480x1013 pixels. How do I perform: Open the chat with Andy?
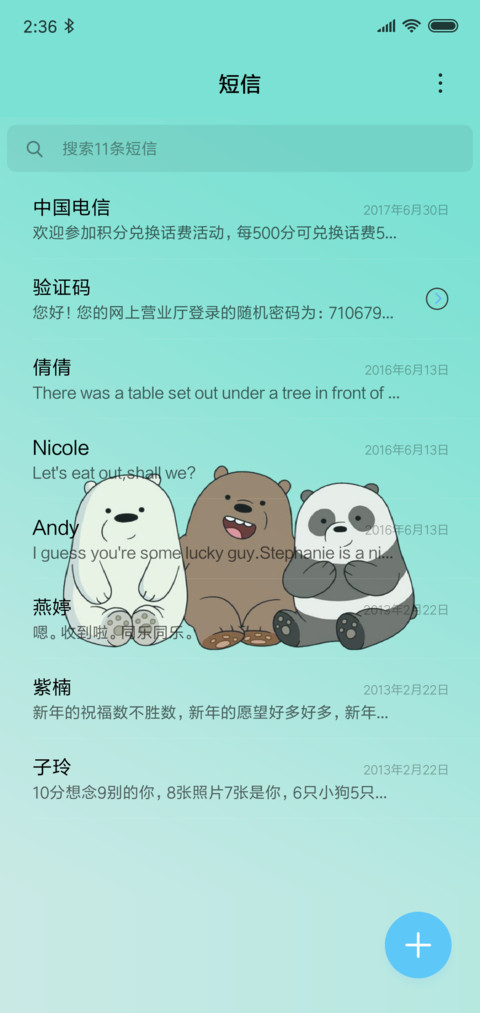pyautogui.click(x=240, y=539)
